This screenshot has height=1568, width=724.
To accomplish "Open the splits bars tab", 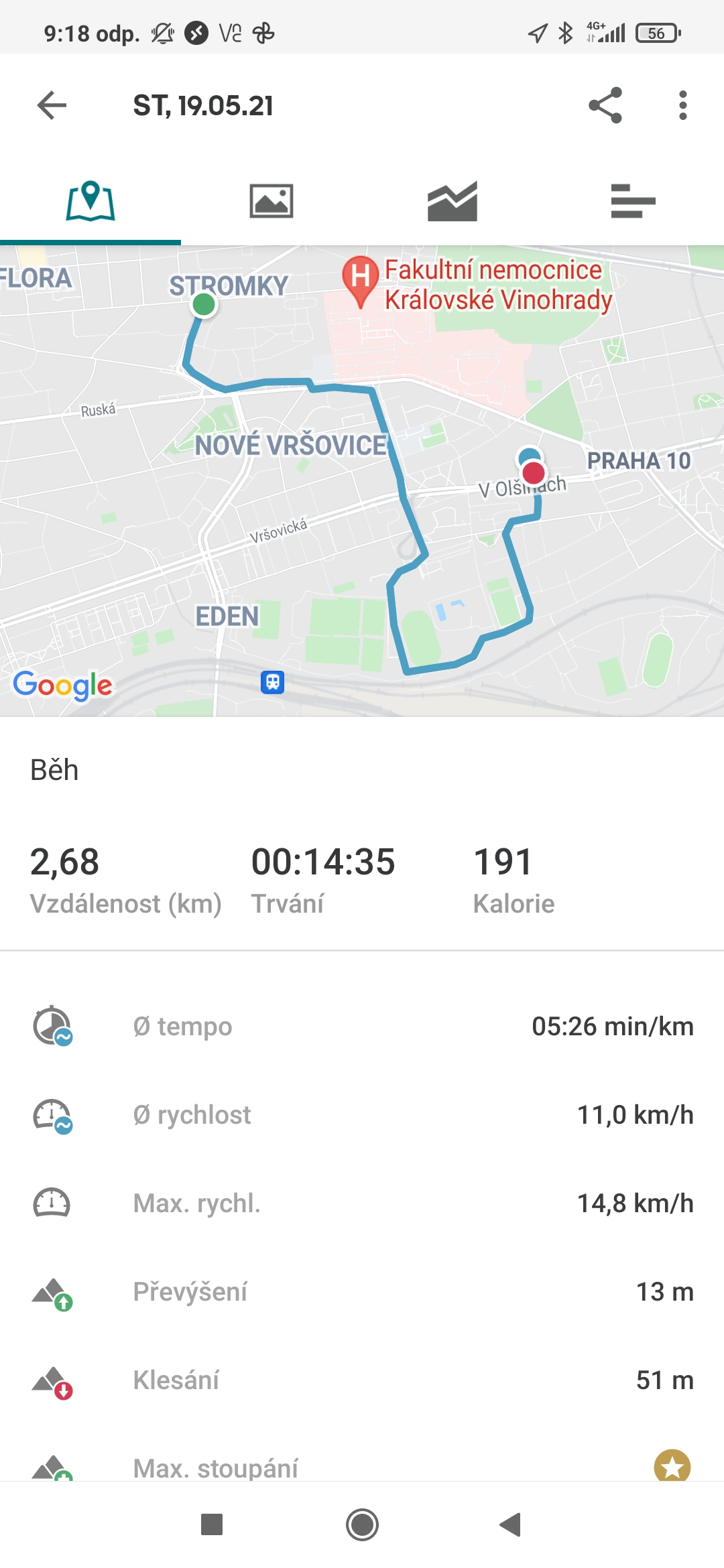I will 633,201.
